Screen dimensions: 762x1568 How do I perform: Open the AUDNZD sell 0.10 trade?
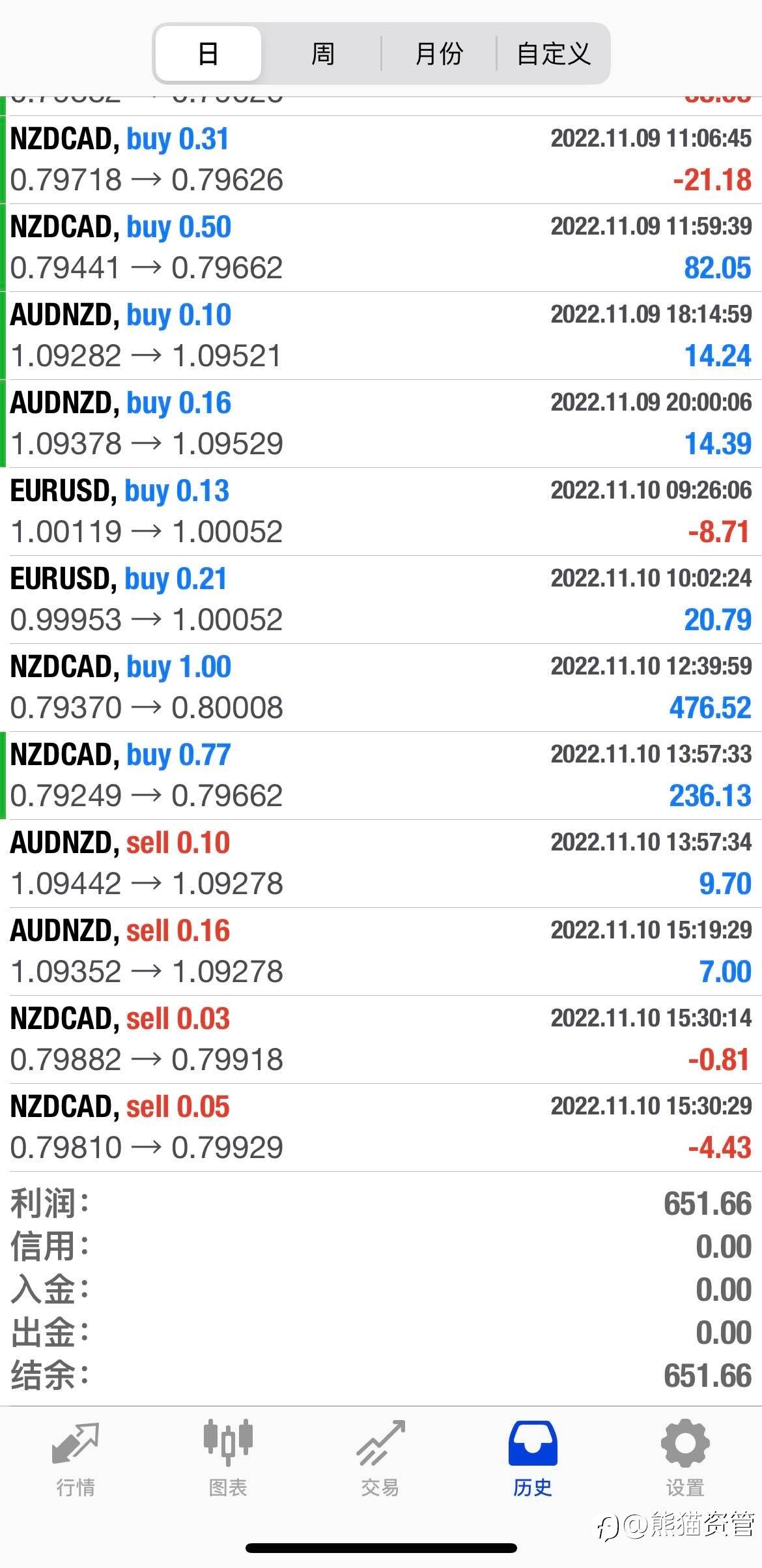pyautogui.click(x=381, y=864)
